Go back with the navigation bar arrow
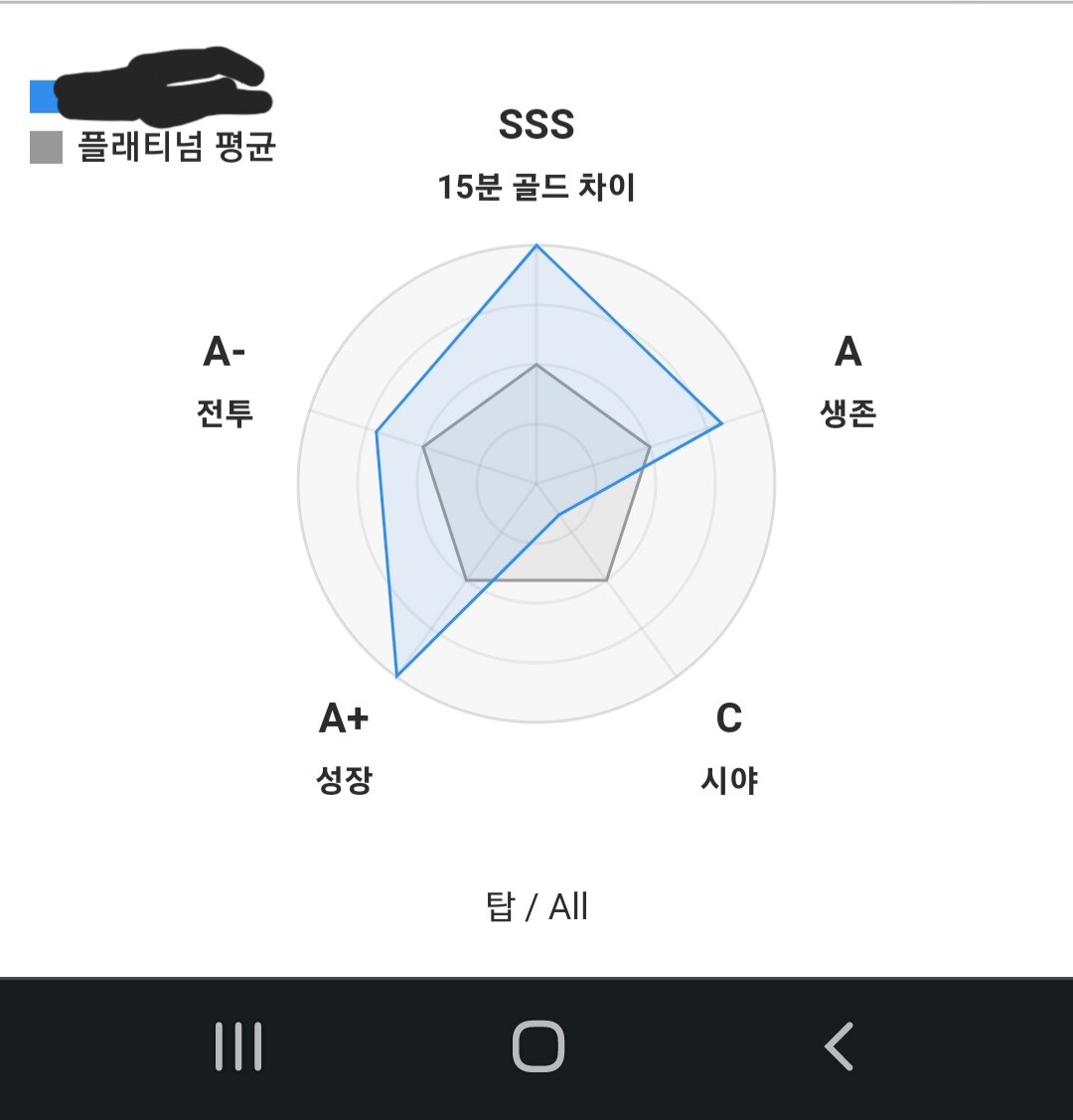The width and height of the screenshot is (1073, 1120). coord(840,1046)
